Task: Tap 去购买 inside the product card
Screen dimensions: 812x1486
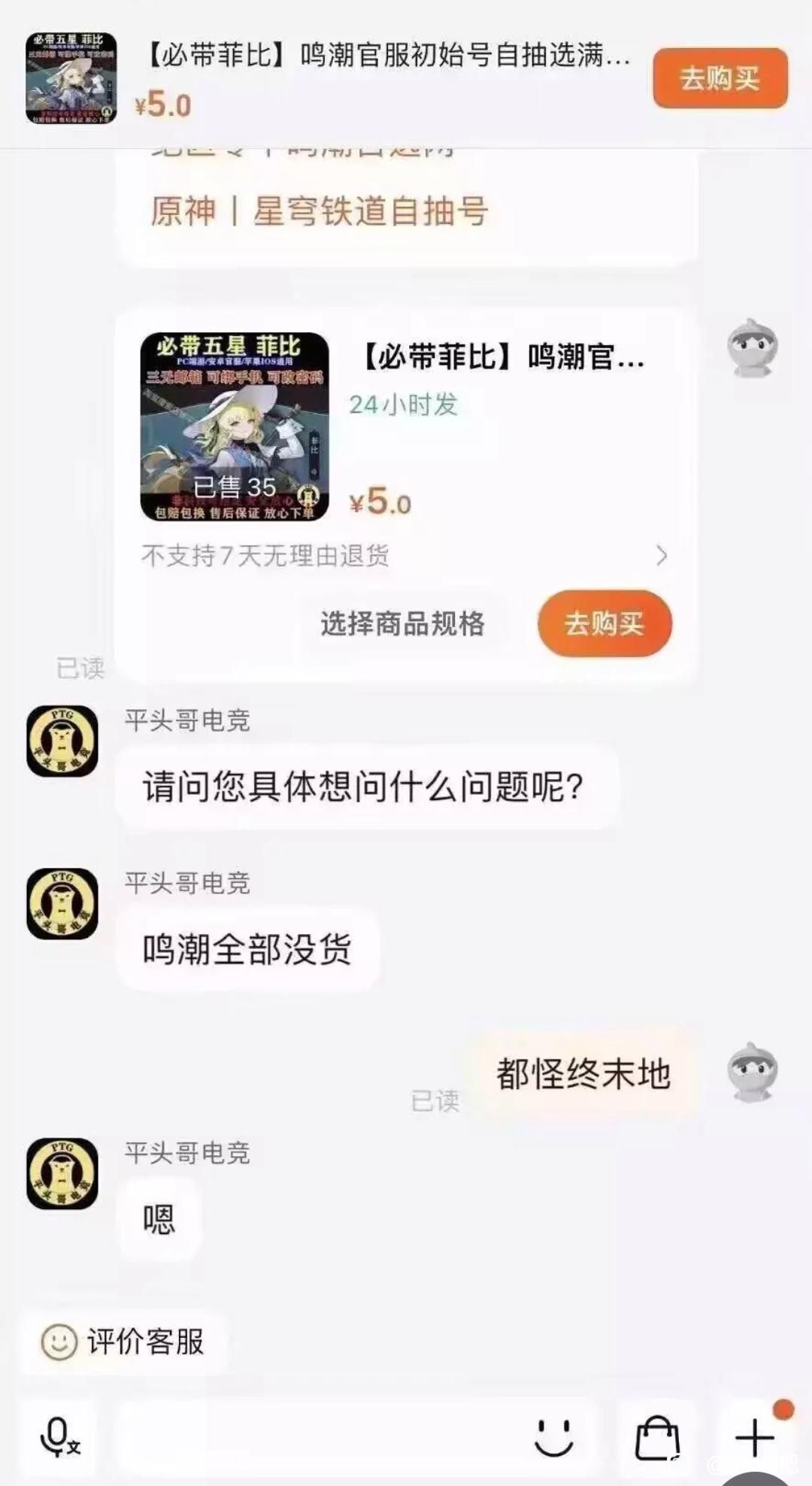Action: [604, 623]
